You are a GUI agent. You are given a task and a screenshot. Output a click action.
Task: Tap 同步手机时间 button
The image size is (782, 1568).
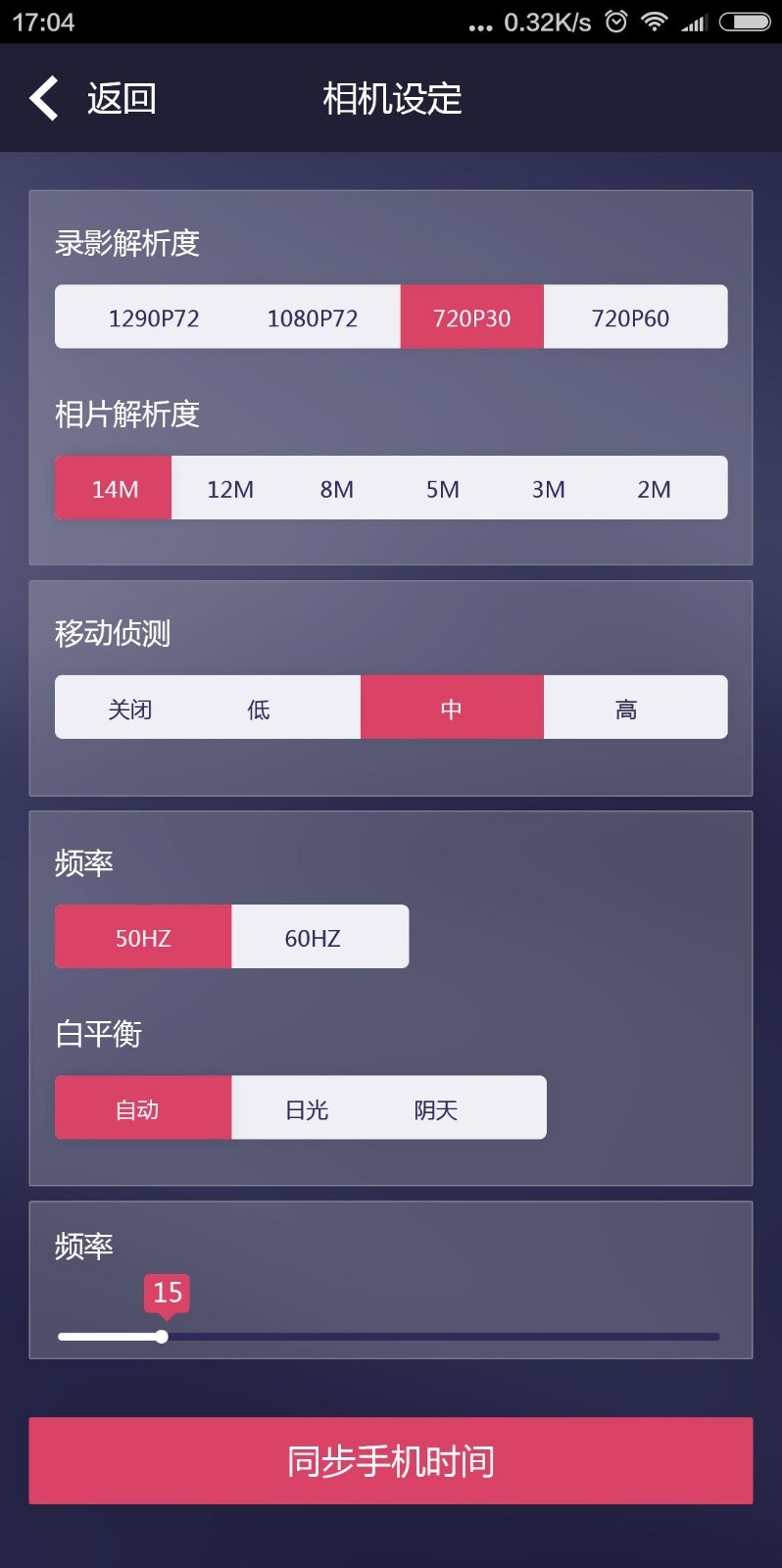391,1460
